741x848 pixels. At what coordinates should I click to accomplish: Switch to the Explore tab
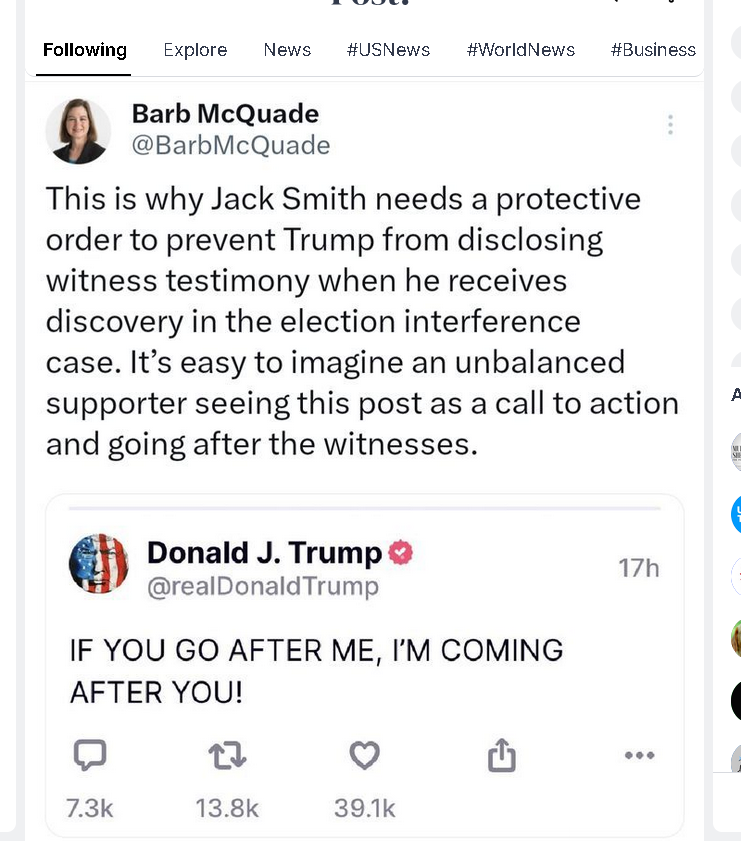pos(195,50)
